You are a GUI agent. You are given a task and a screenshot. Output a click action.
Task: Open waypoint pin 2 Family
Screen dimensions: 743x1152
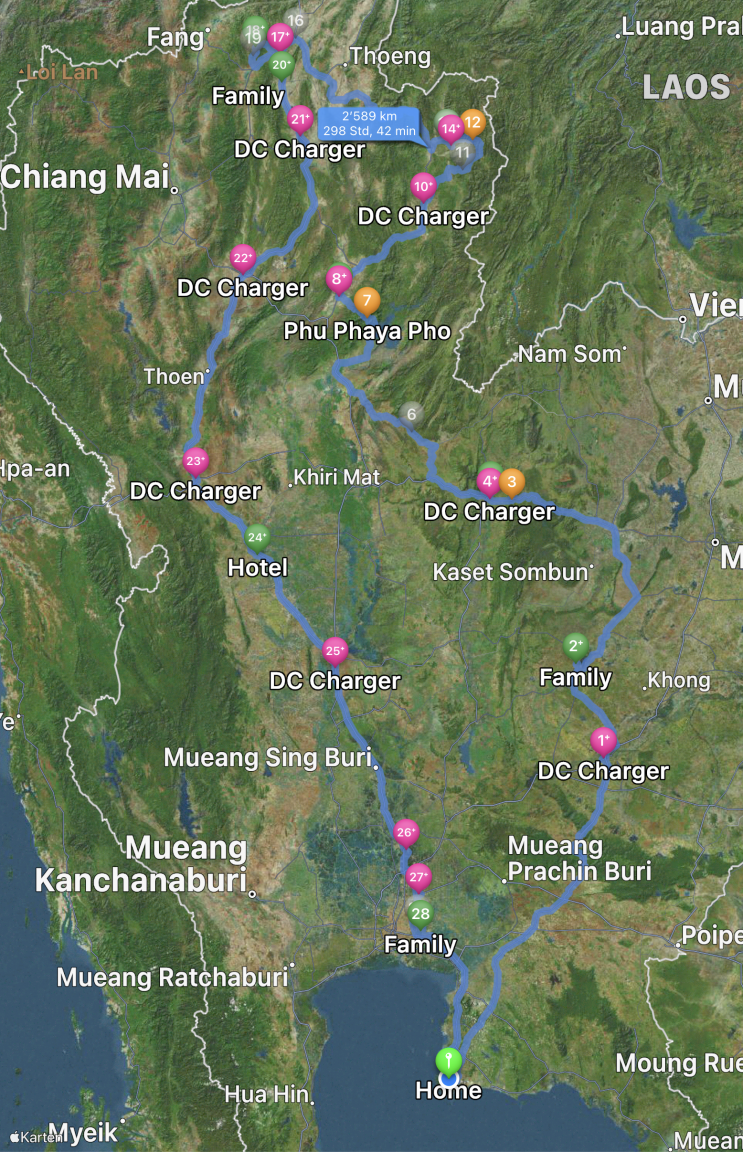pyautogui.click(x=575, y=646)
